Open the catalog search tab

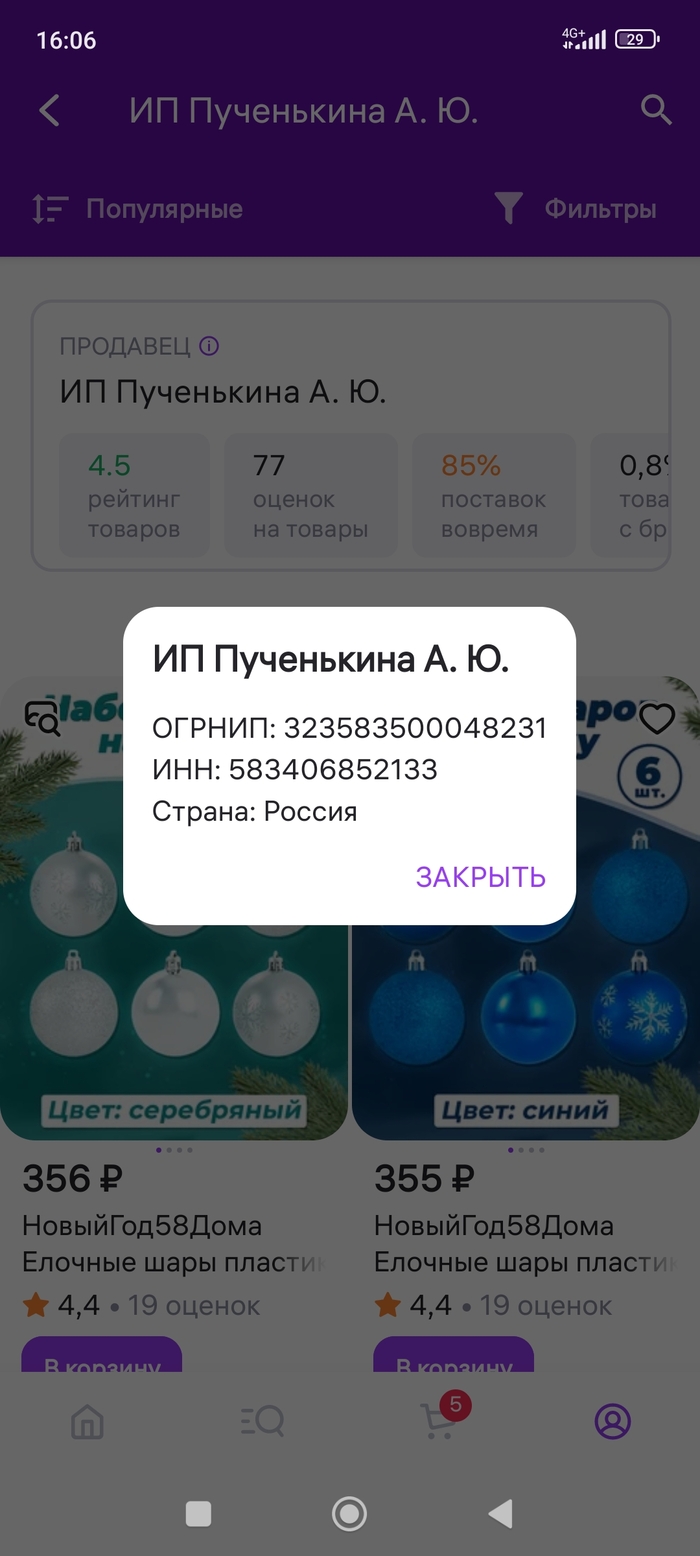(263, 1421)
